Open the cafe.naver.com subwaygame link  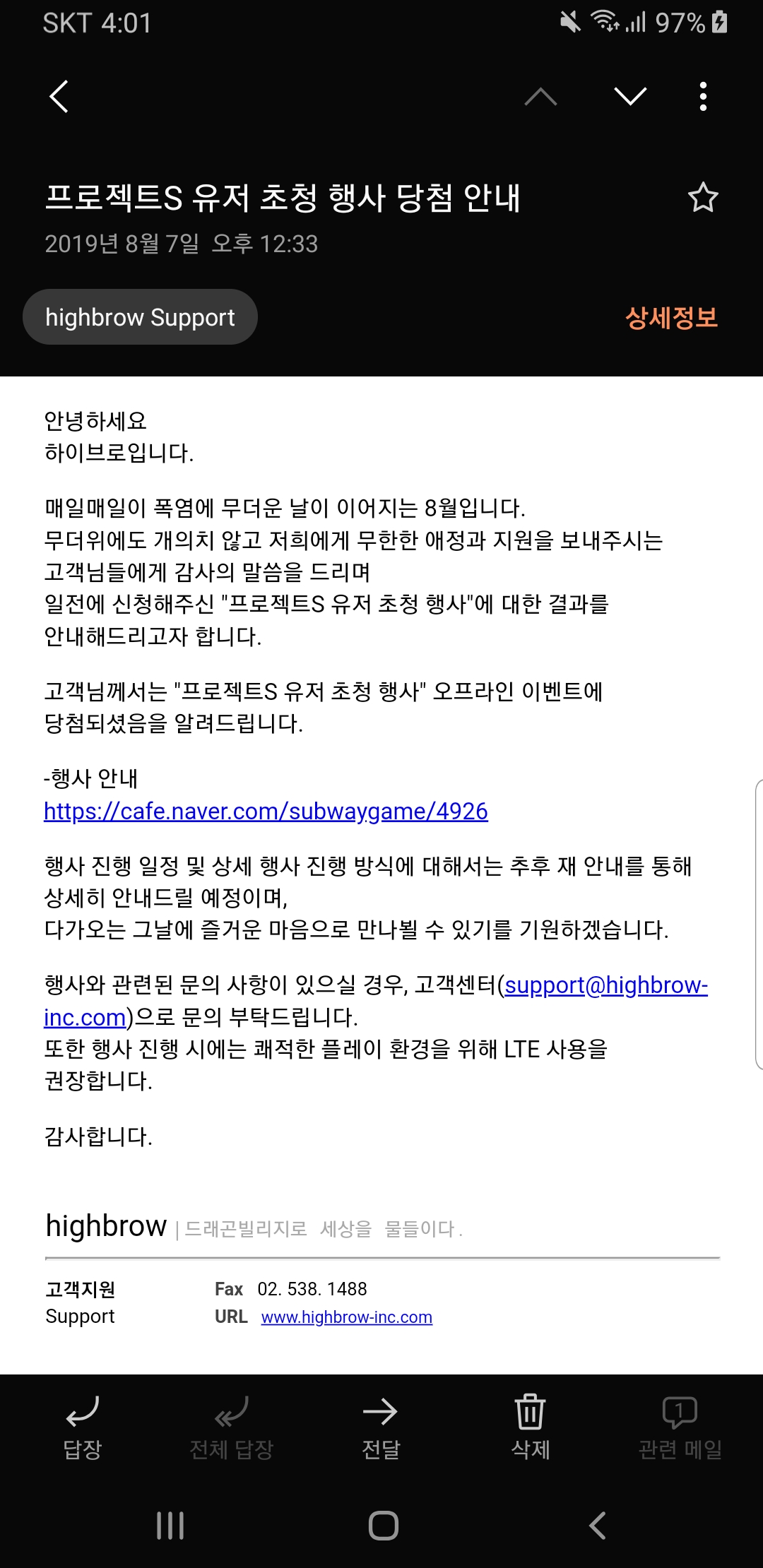266,812
